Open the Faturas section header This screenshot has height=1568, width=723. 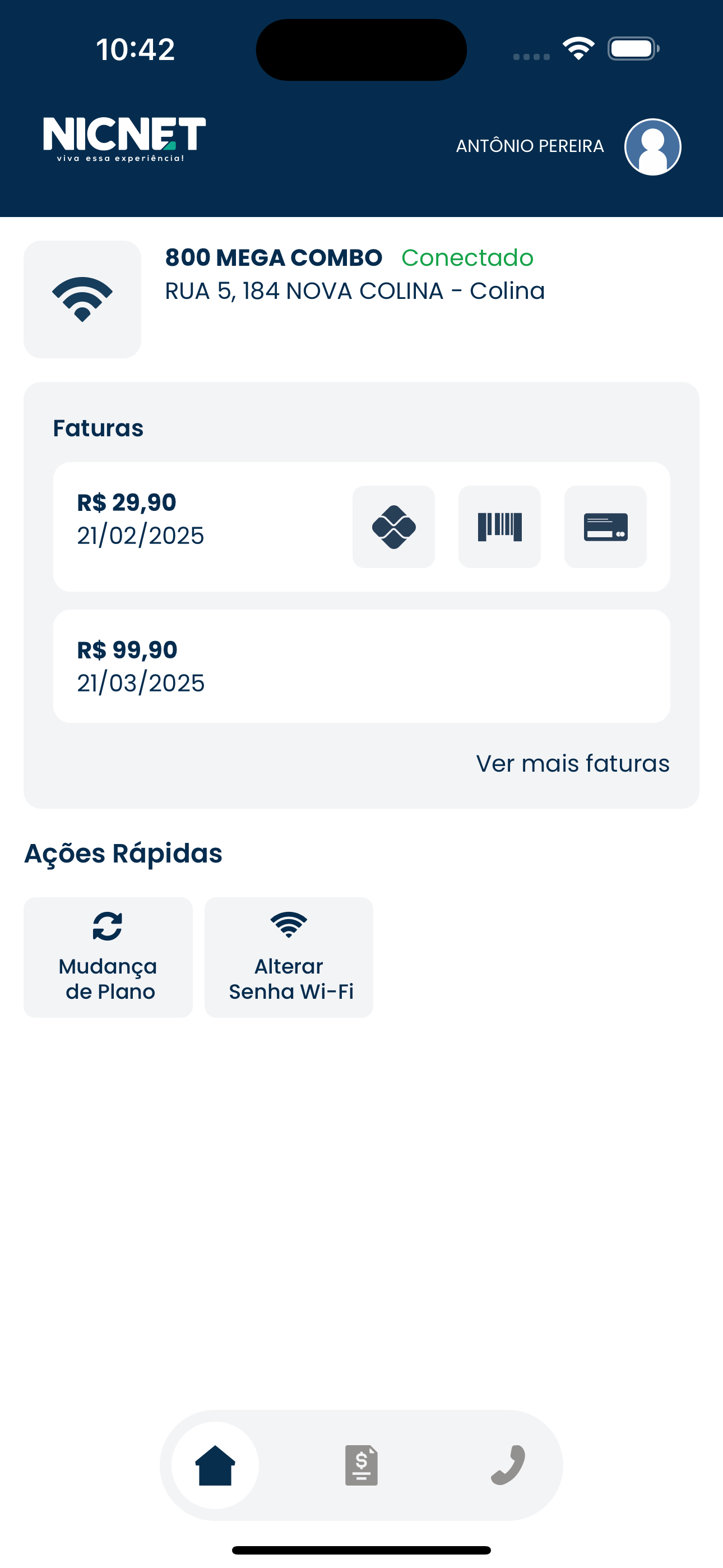tap(98, 428)
